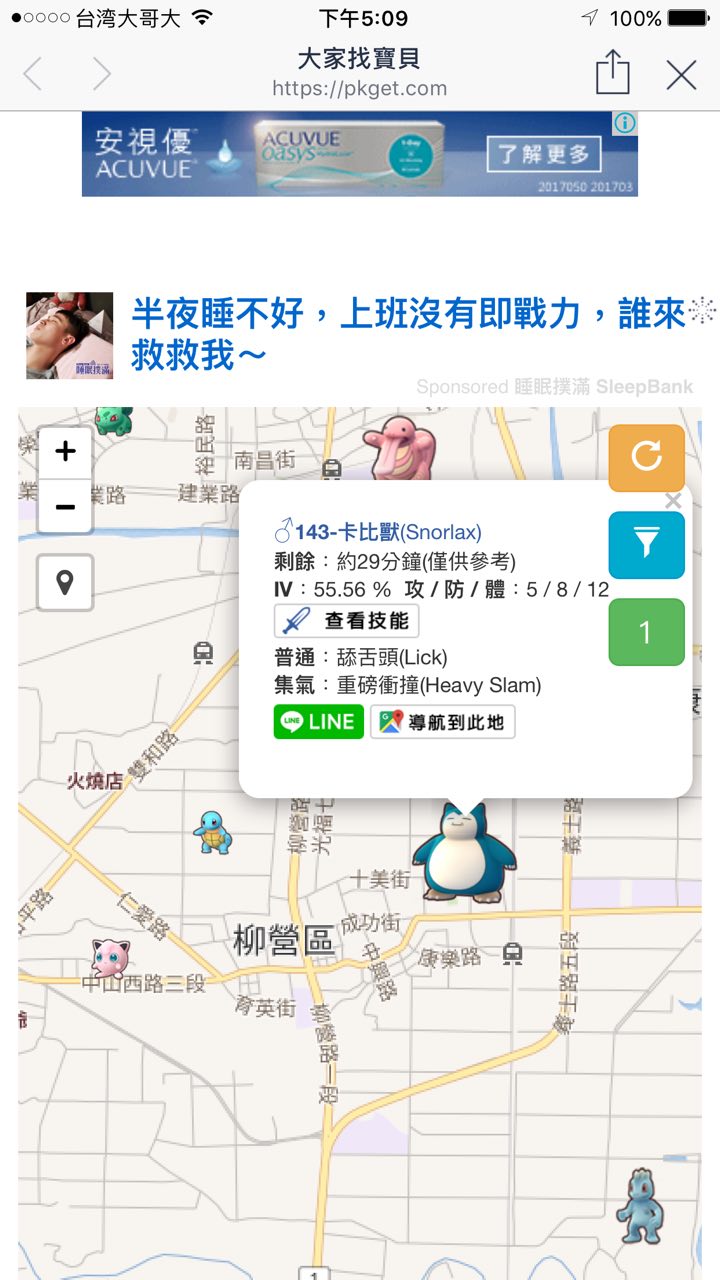The width and height of the screenshot is (720, 1280).
Task: Refresh the Pokémon map
Action: (647, 458)
